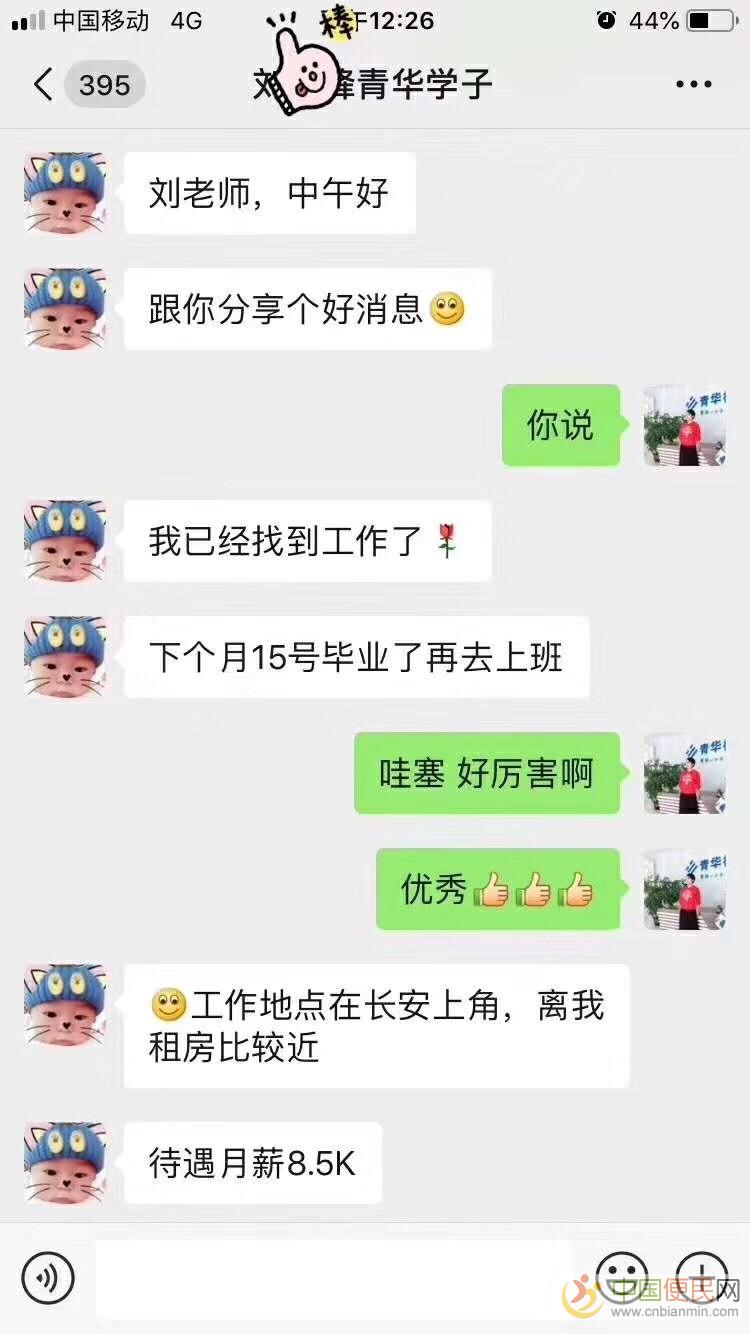This screenshot has height=1334, width=750.
Task: Open the chat info overflow menu
Action: (693, 85)
